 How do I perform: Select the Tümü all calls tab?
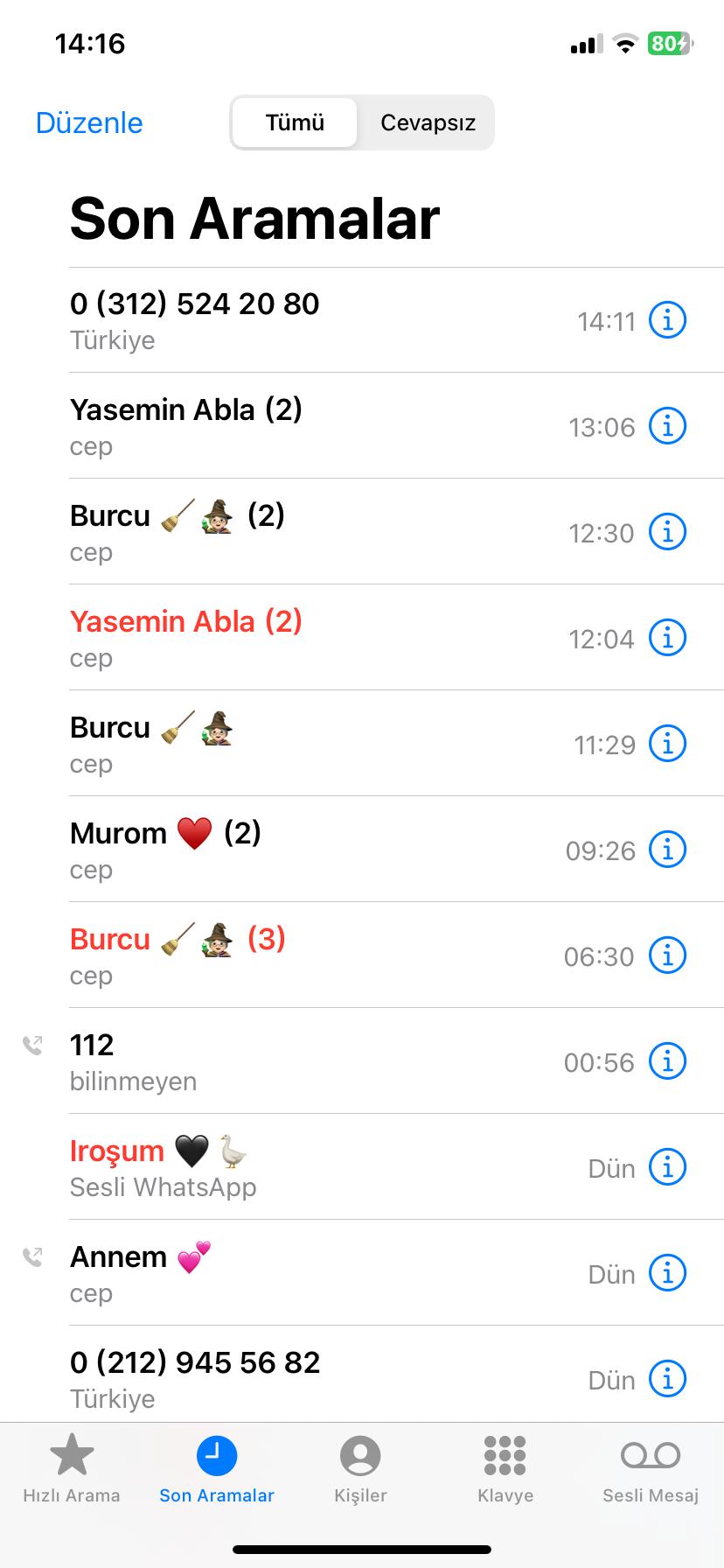(x=295, y=122)
